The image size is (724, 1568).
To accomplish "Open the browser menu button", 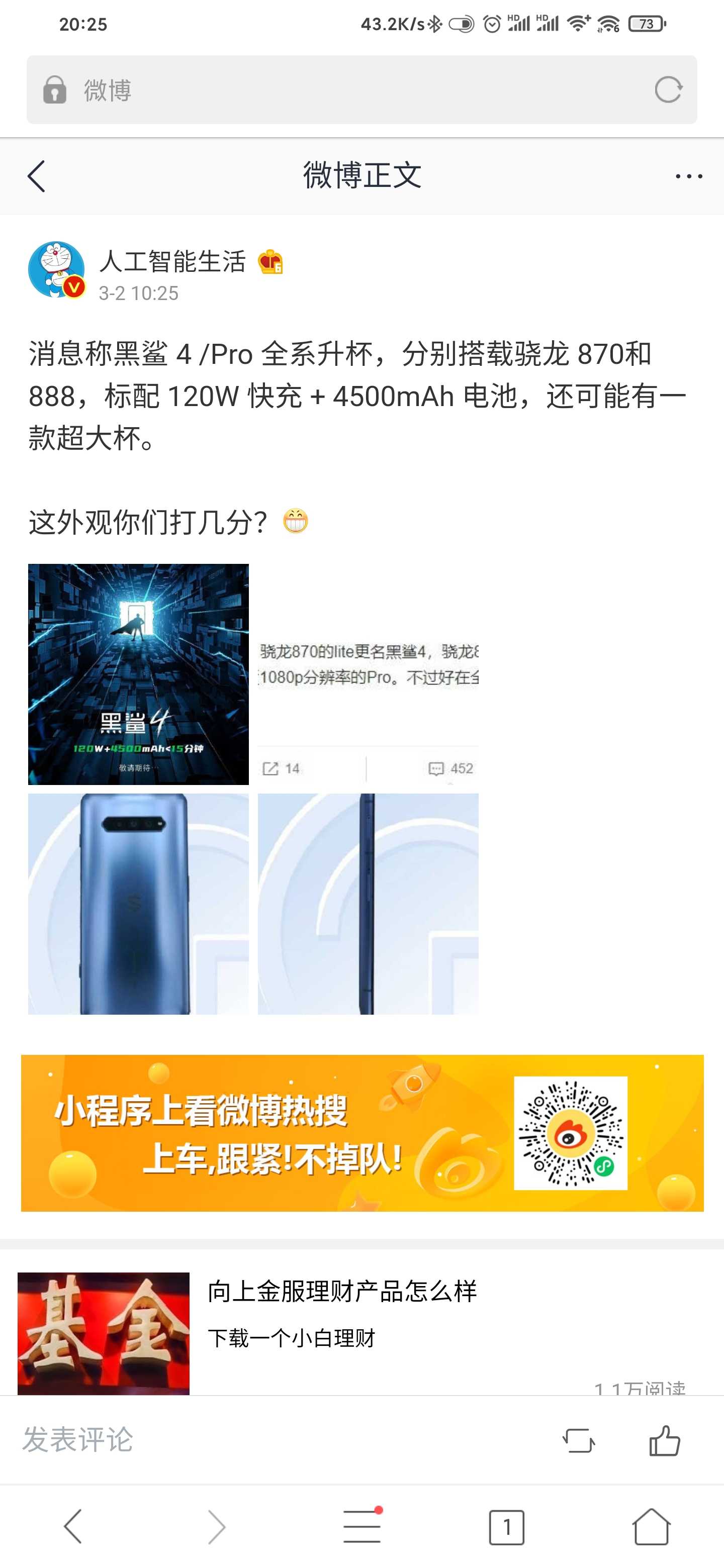I will 361,1526.
